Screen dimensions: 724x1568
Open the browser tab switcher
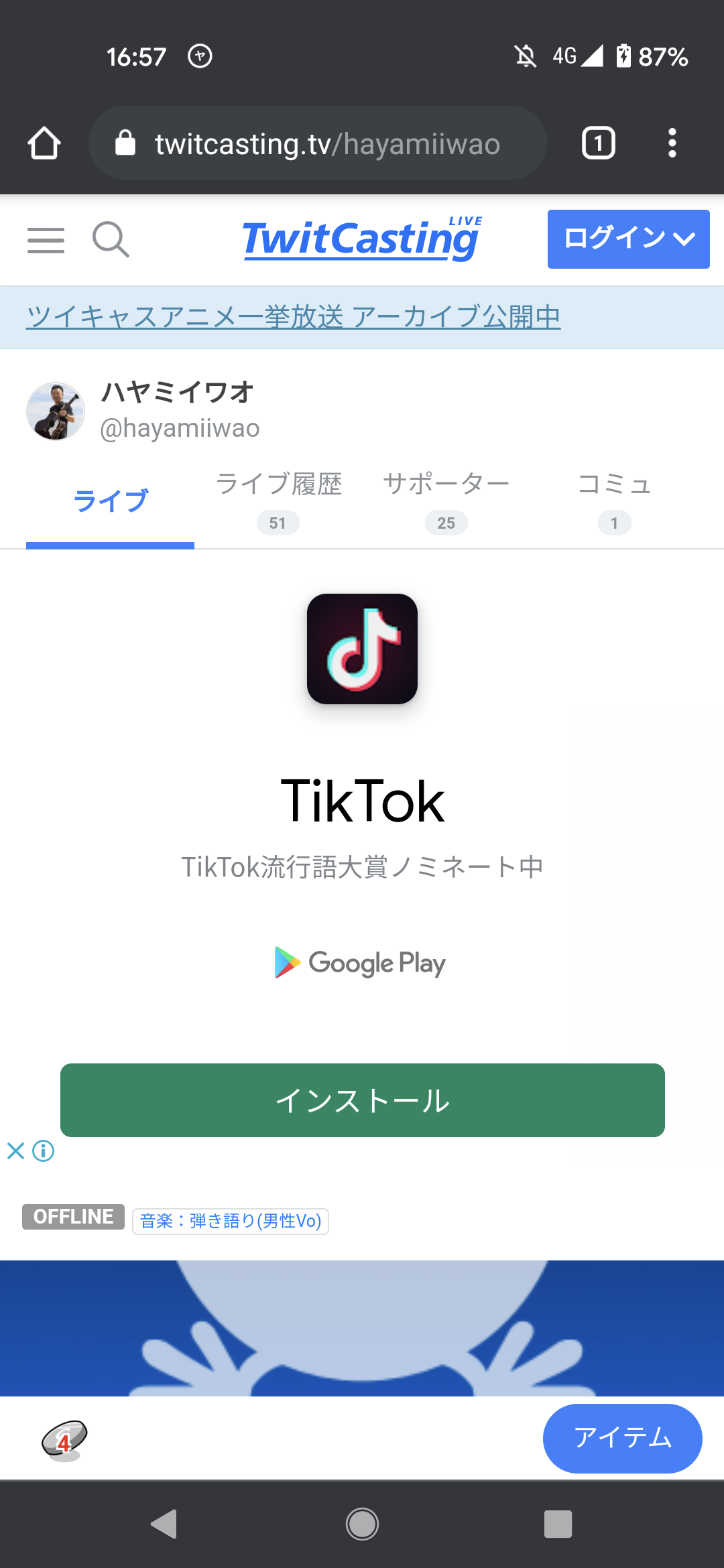click(x=598, y=143)
